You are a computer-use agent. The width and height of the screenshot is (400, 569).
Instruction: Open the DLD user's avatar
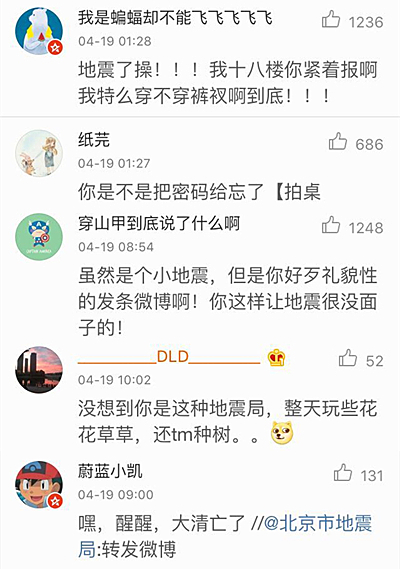click(39, 370)
